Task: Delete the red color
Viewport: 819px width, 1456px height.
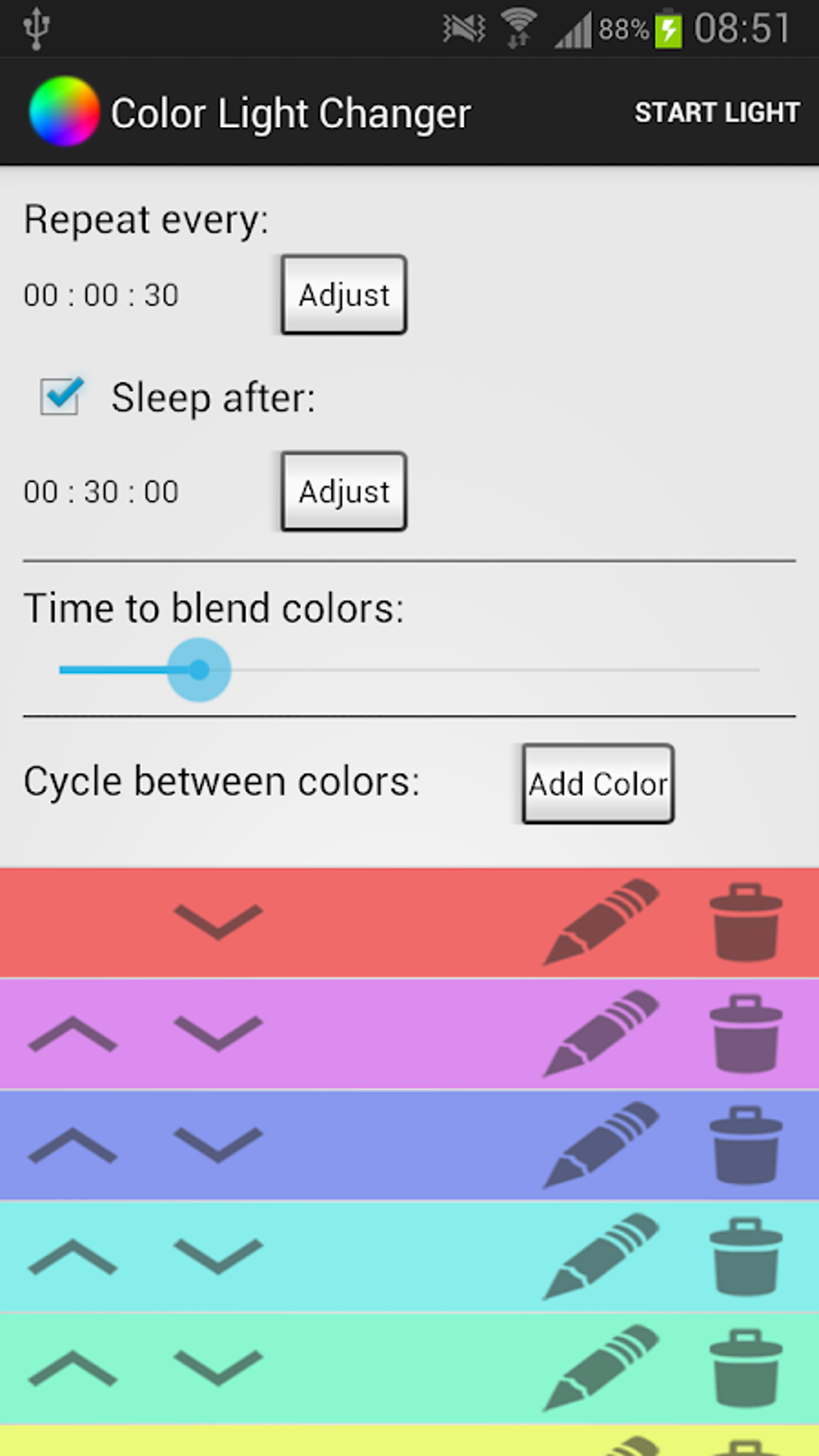Action: pos(745,922)
